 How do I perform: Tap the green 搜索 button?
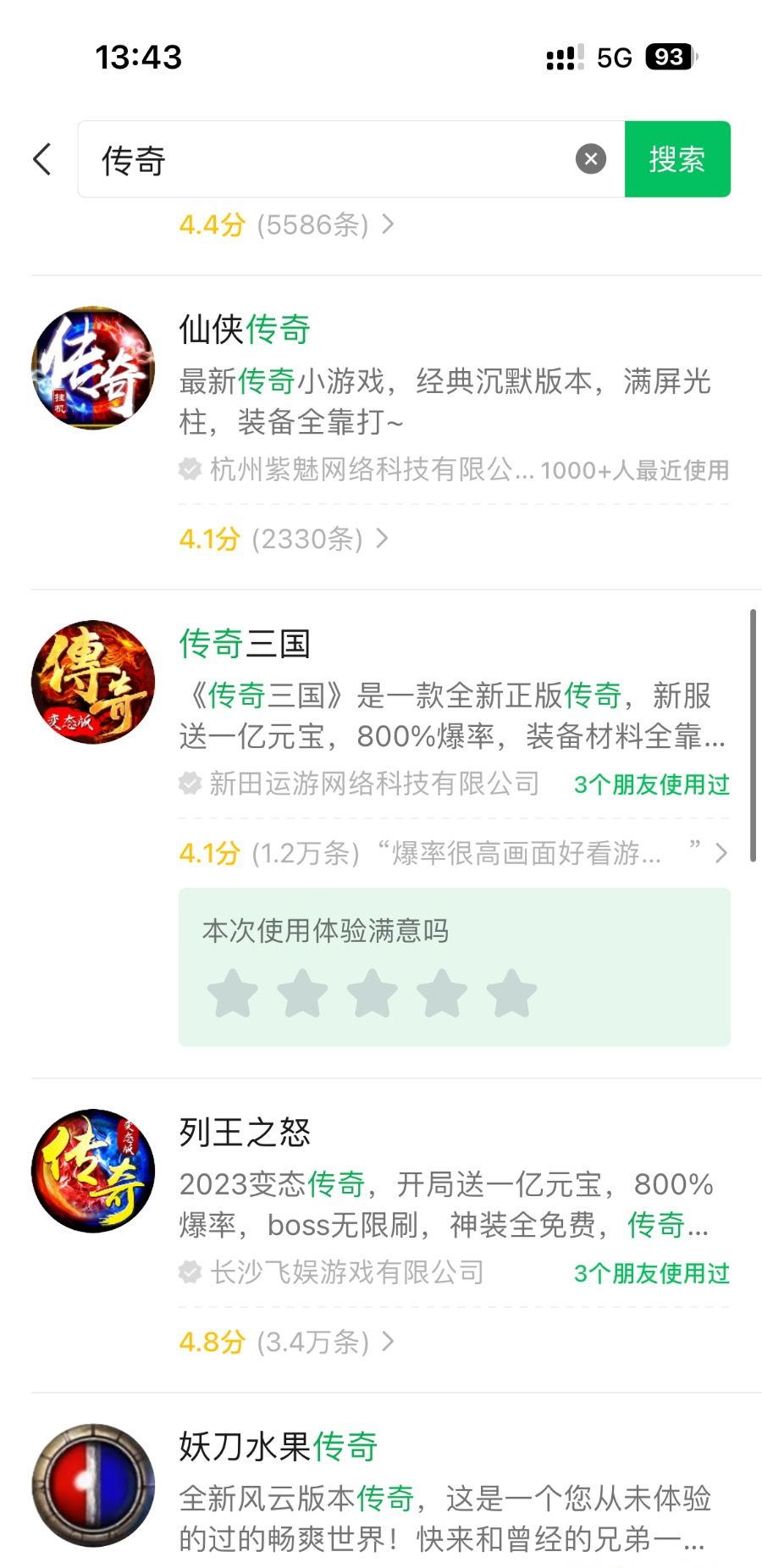pos(676,159)
